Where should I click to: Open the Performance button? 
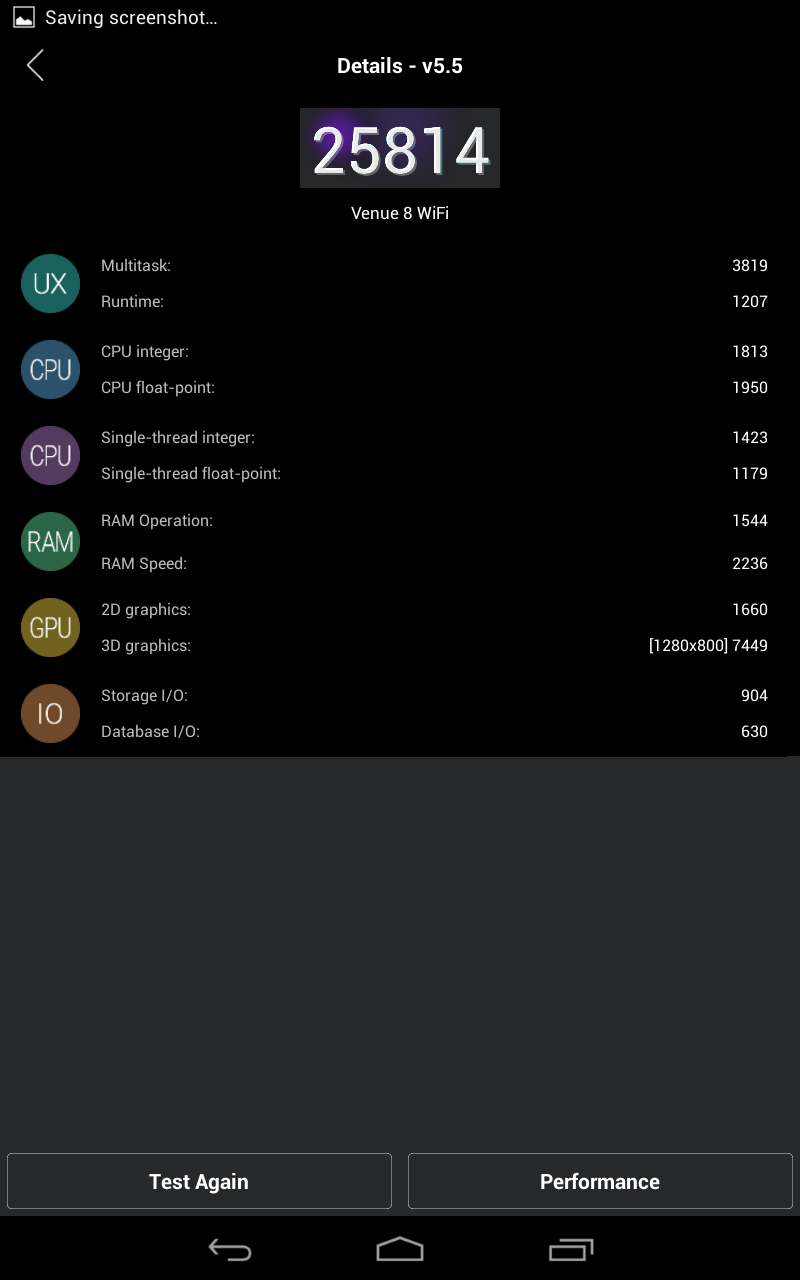pos(600,1181)
